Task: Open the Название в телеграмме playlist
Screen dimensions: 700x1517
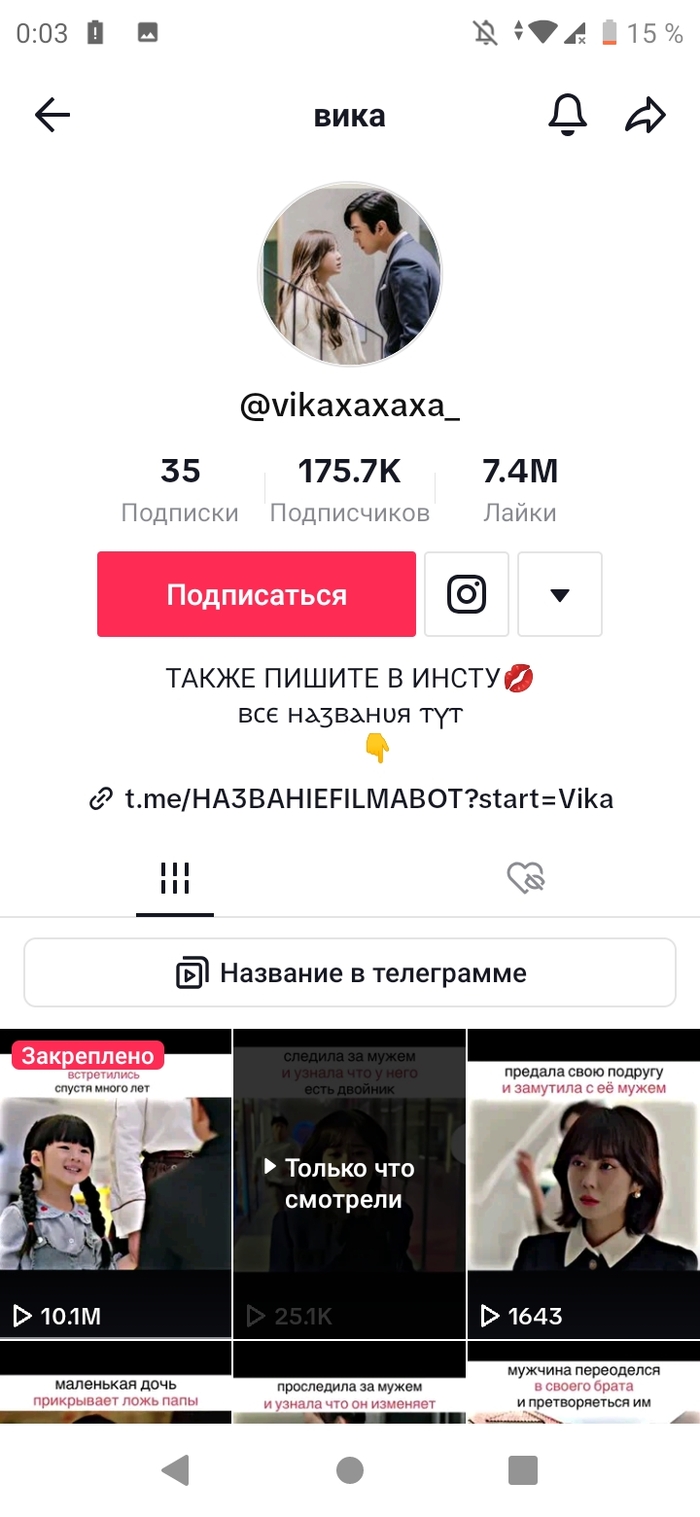Action: [x=350, y=973]
